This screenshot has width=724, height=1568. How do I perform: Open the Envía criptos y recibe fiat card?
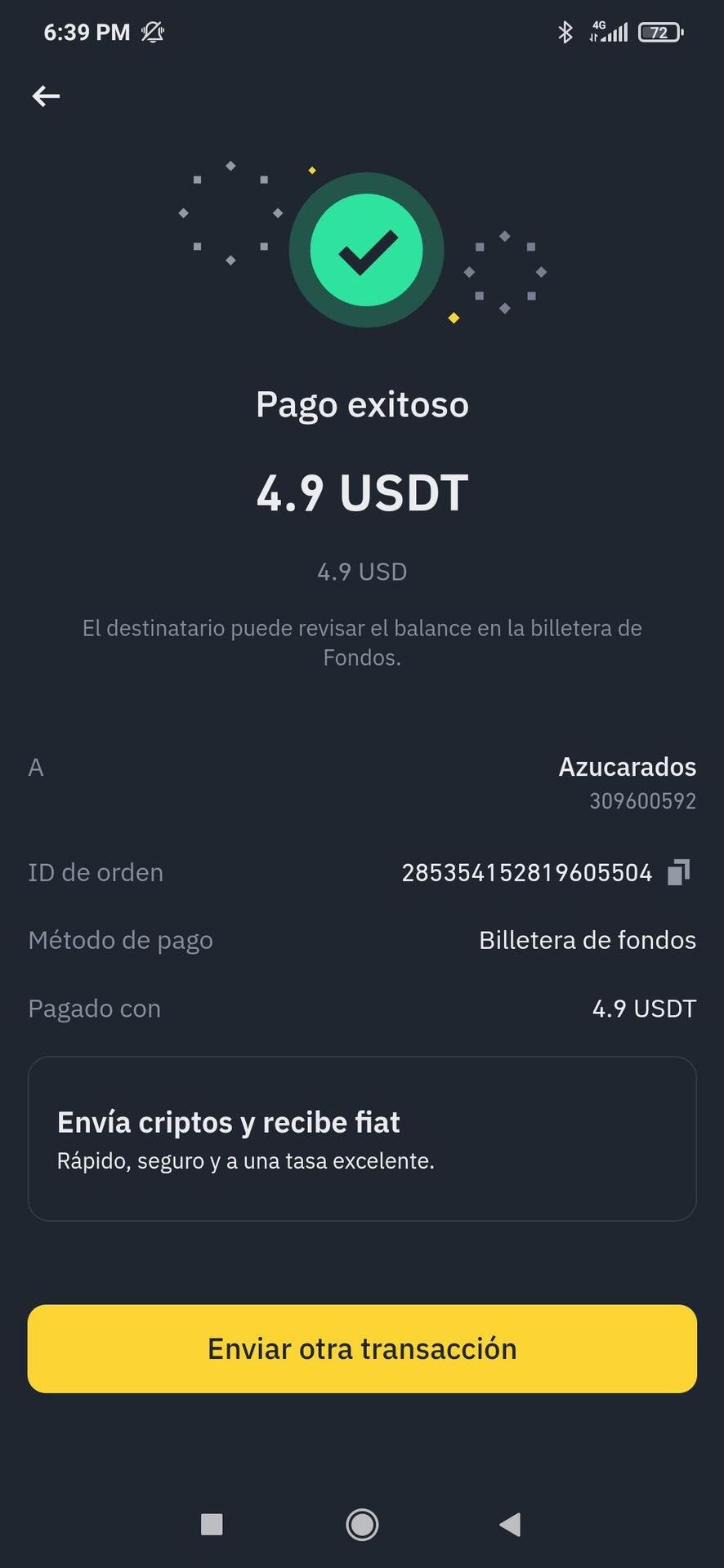point(362,1138)
